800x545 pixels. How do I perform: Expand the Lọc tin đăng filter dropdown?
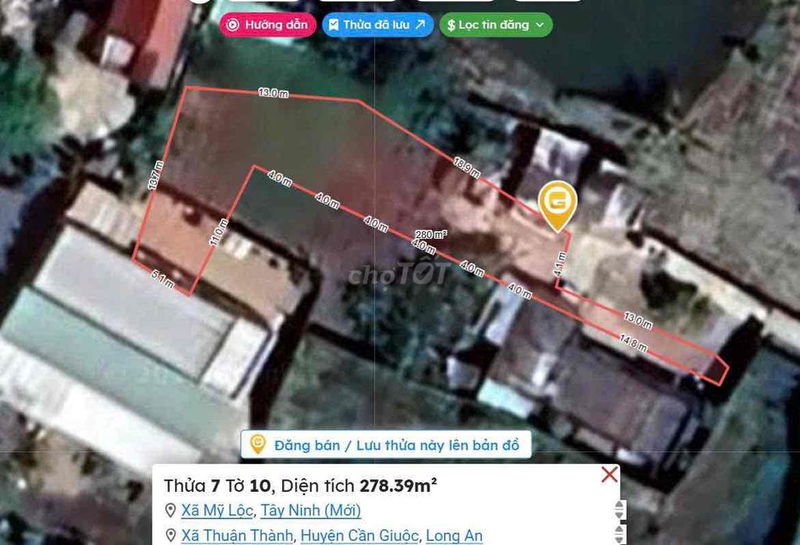(x=496, y=24)
